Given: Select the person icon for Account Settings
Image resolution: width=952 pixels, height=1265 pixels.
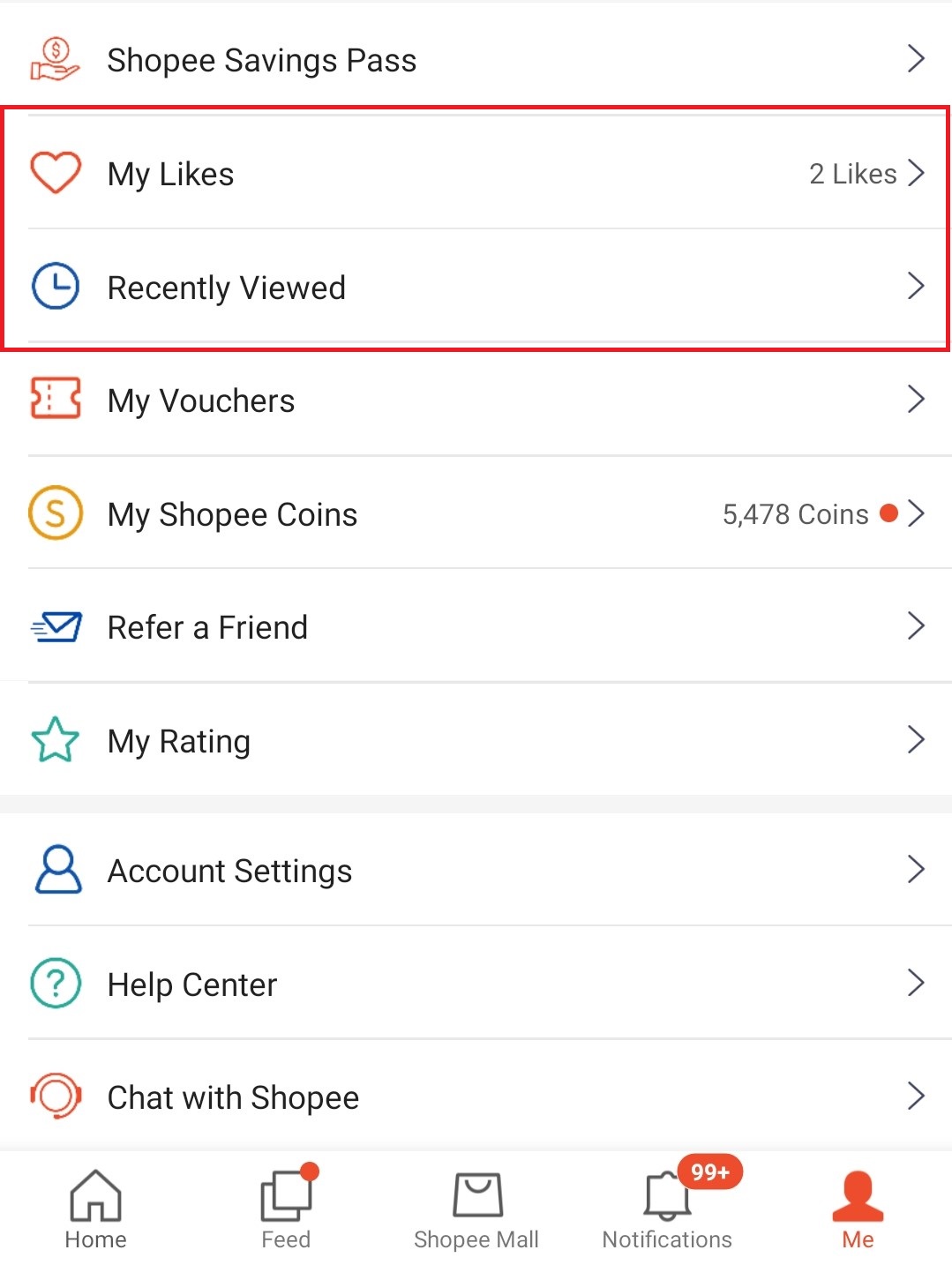Looking at the screenshot, I should click(55, 870).
